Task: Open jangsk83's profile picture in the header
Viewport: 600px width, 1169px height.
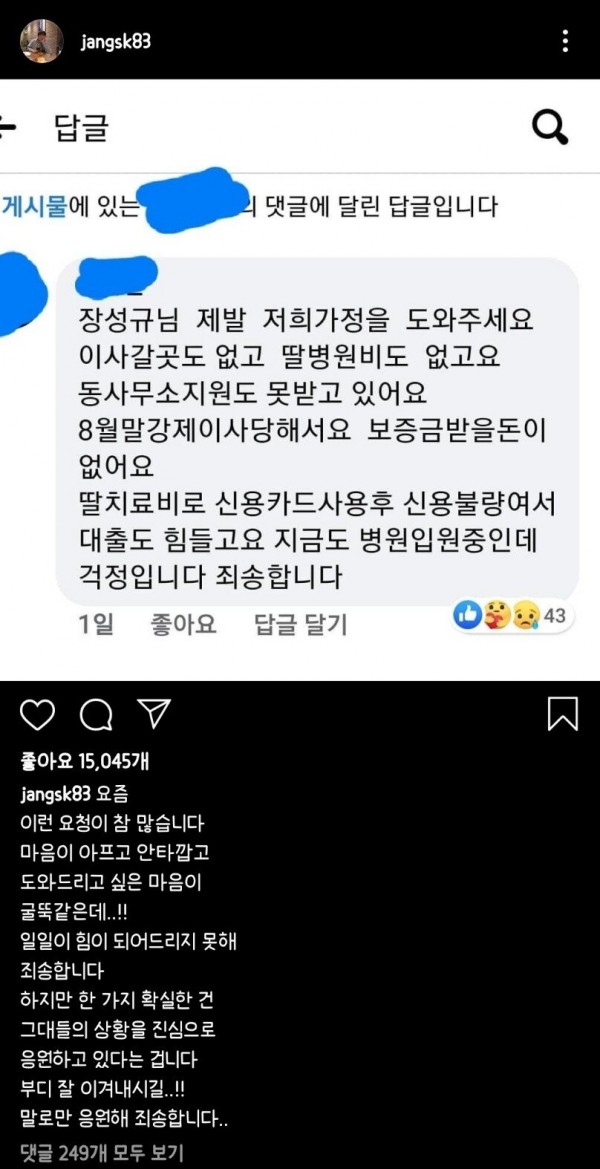Action: click(41, 41)
